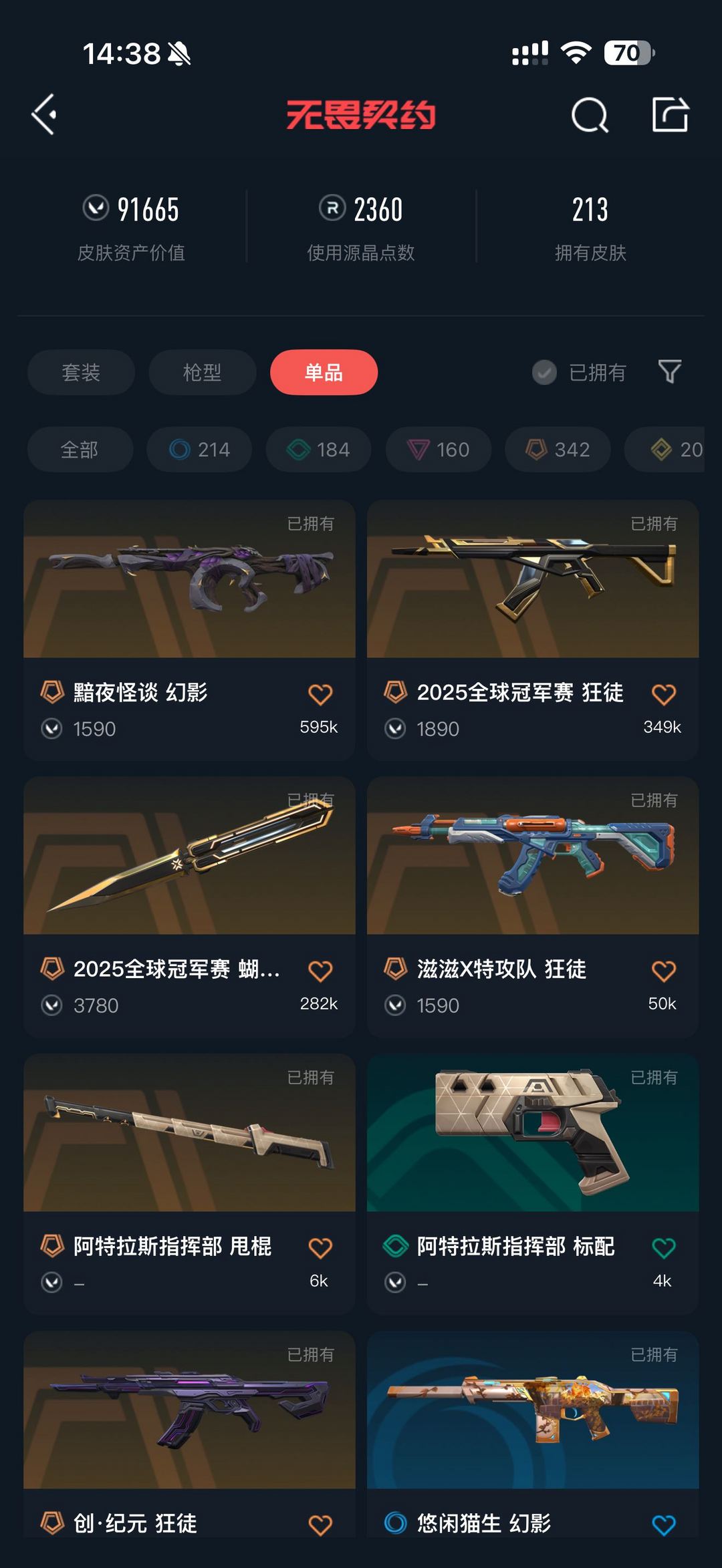Select the 单品 tab
The height and width of the screenshot is (1568, 722).
click(324, 372)
